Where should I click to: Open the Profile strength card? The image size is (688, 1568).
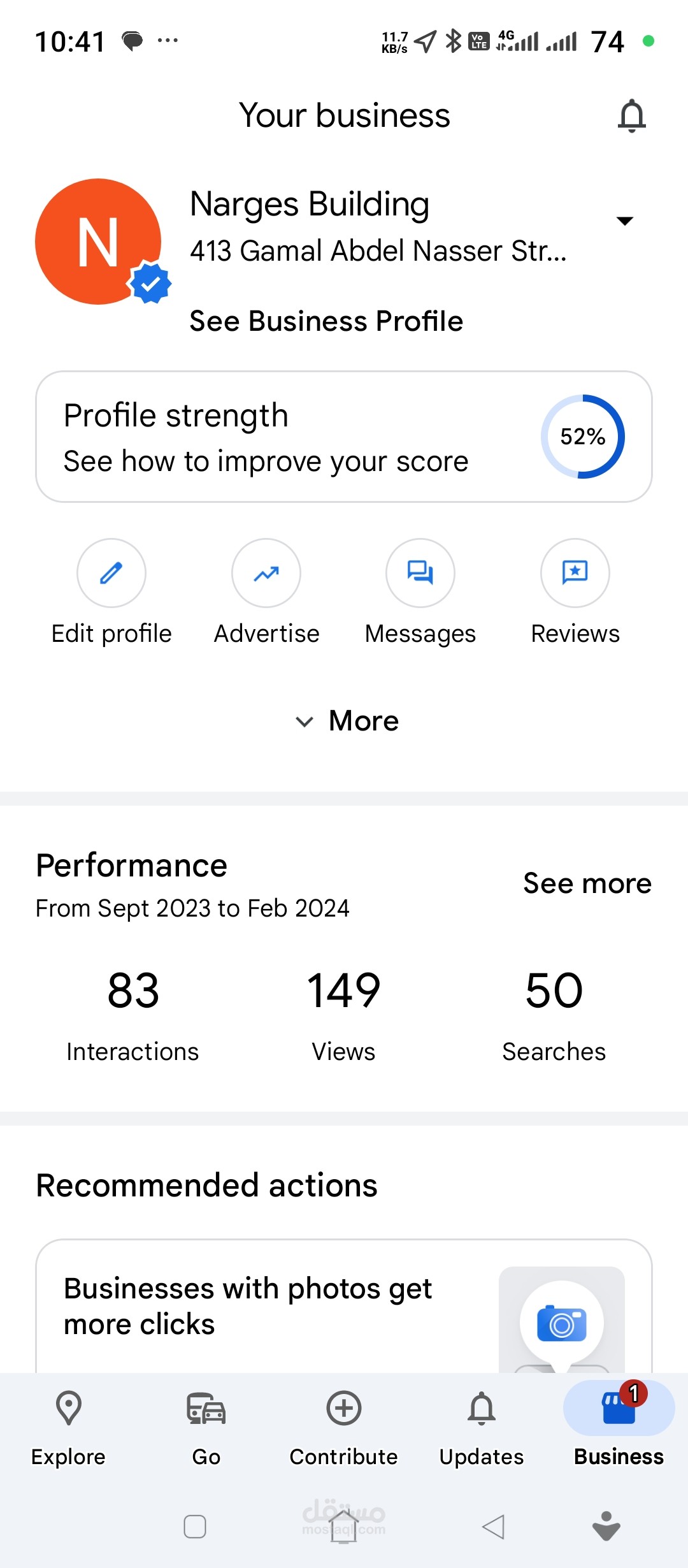coord(344,437)
